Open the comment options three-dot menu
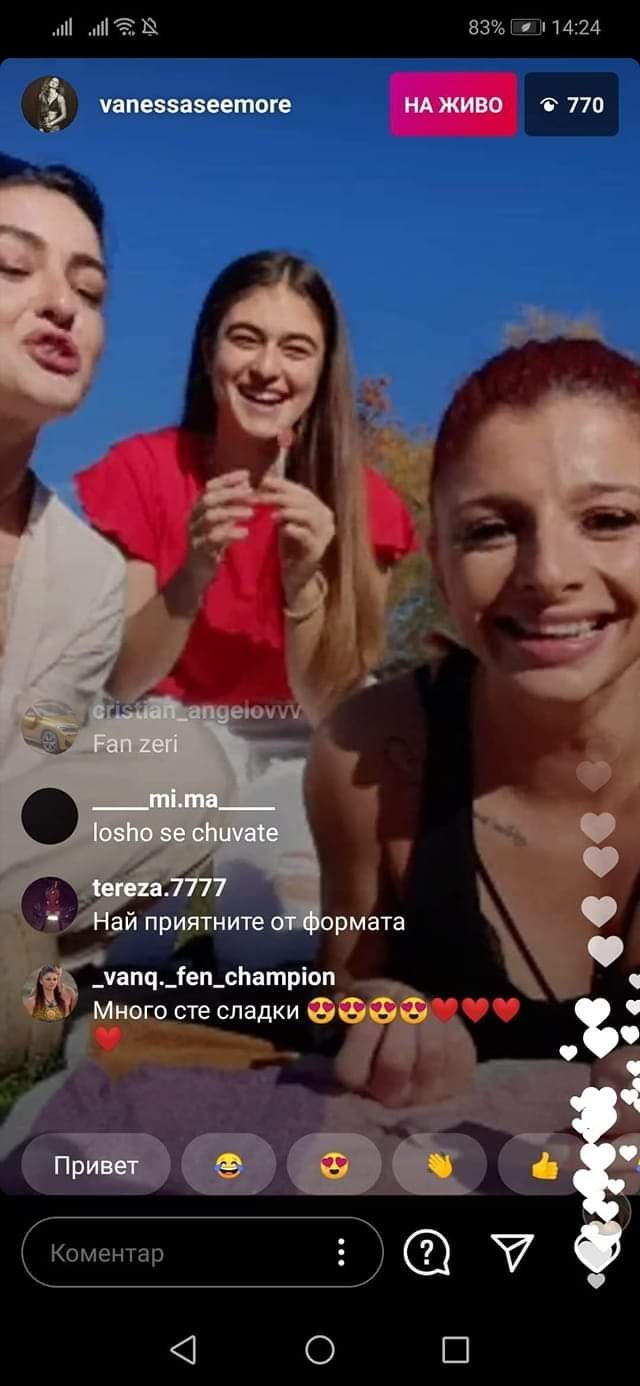Image resolution: width=640 pixels, height=1386 pixels. 341,1252
